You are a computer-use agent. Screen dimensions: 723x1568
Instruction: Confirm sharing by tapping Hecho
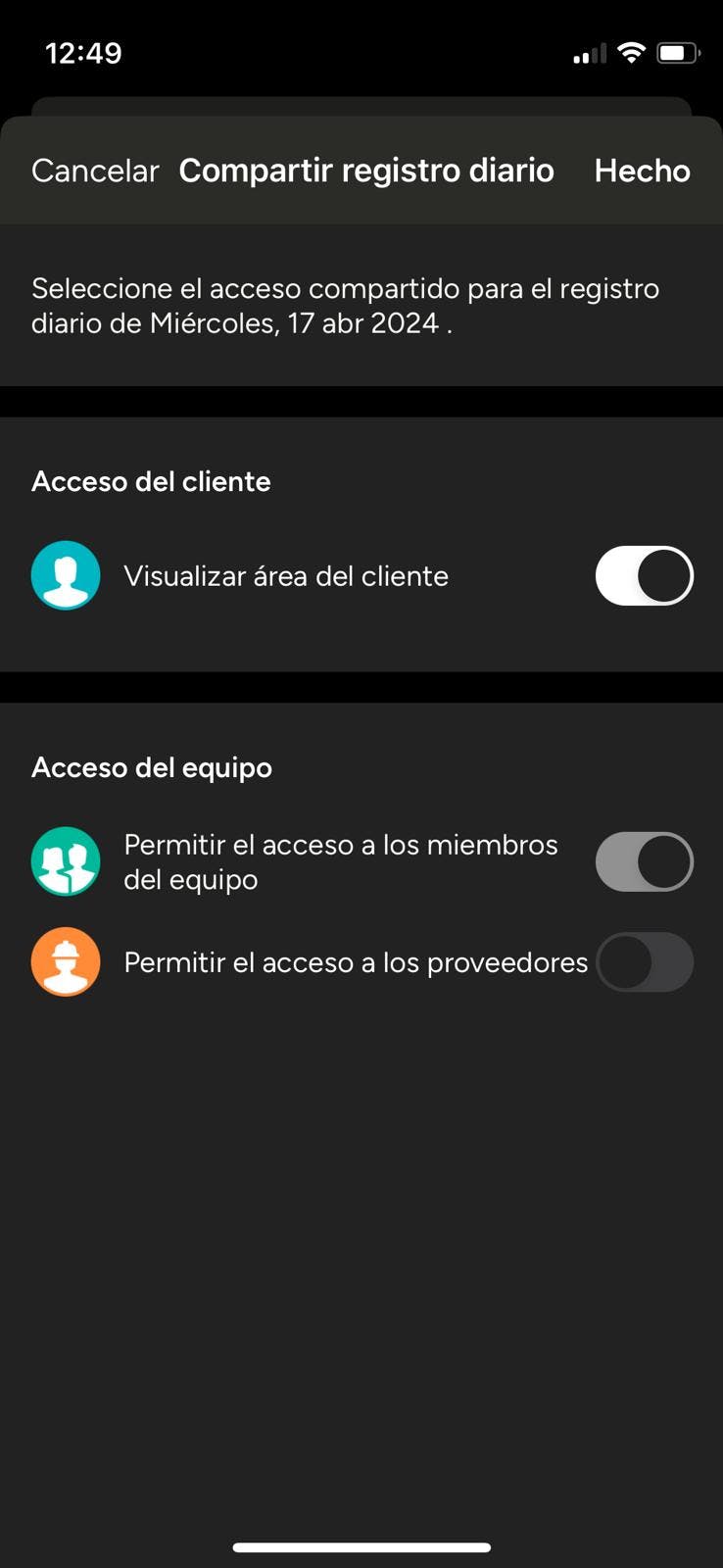642,171
